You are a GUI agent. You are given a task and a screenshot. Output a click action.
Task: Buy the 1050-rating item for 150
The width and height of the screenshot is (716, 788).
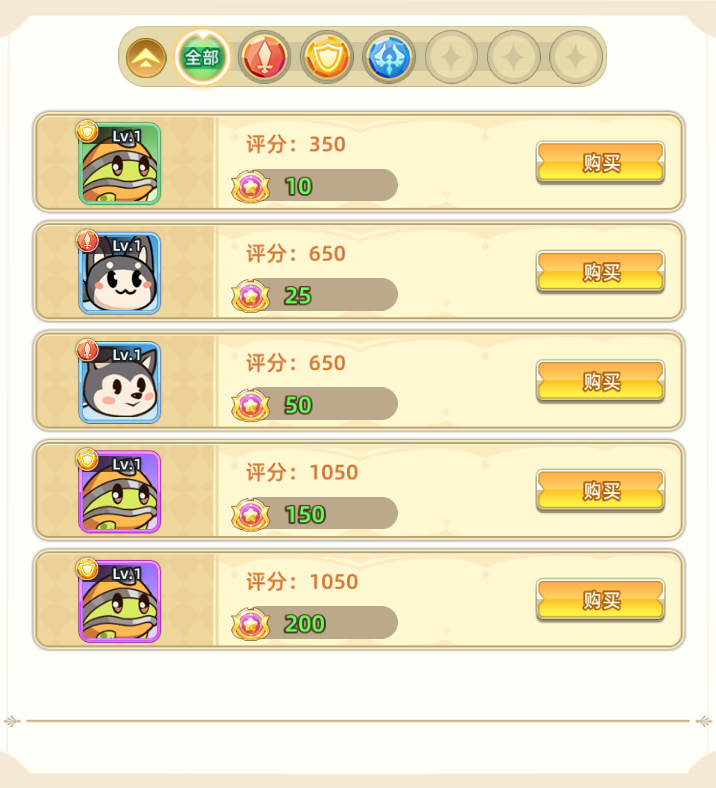(x=600, y=490)
